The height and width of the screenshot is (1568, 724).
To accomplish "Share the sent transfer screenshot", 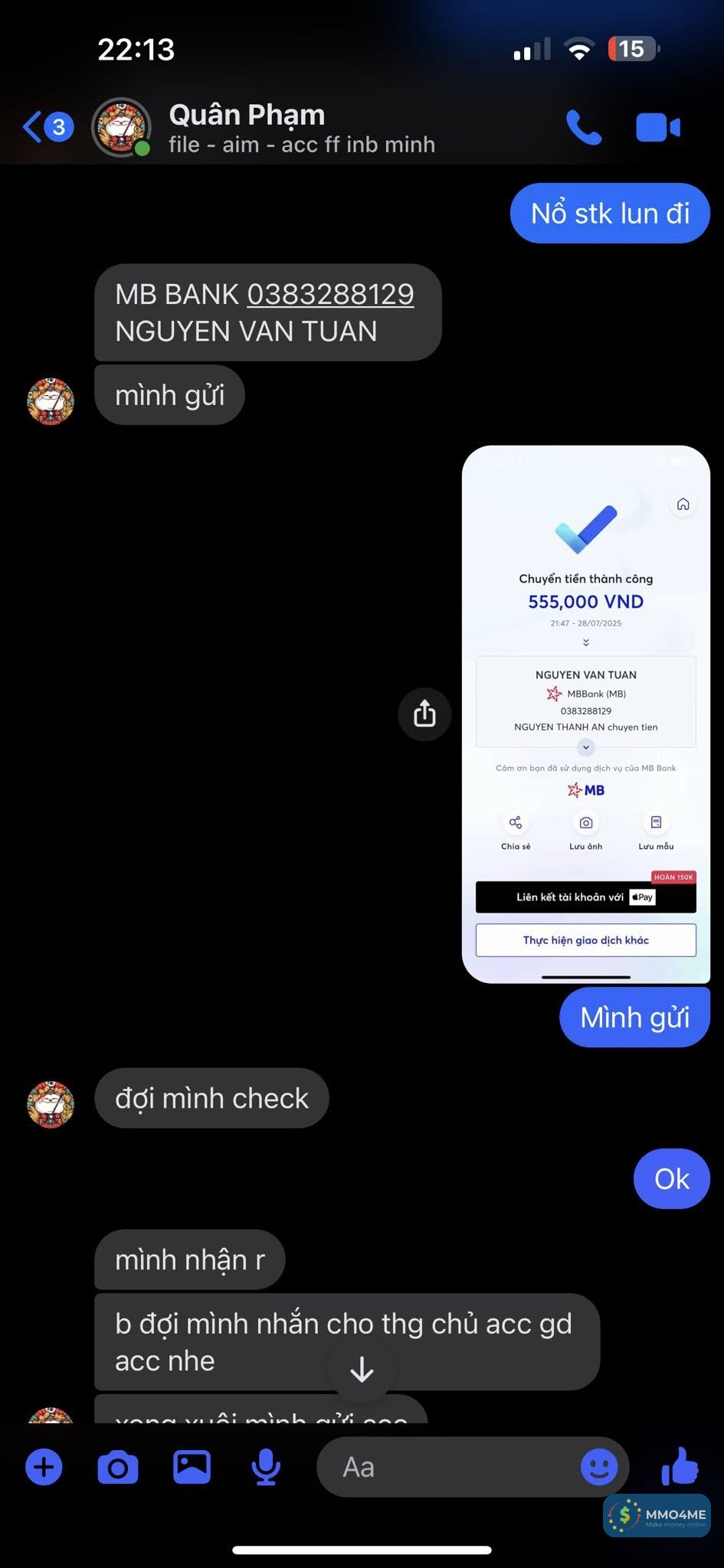I will click(x=424, y=714).
